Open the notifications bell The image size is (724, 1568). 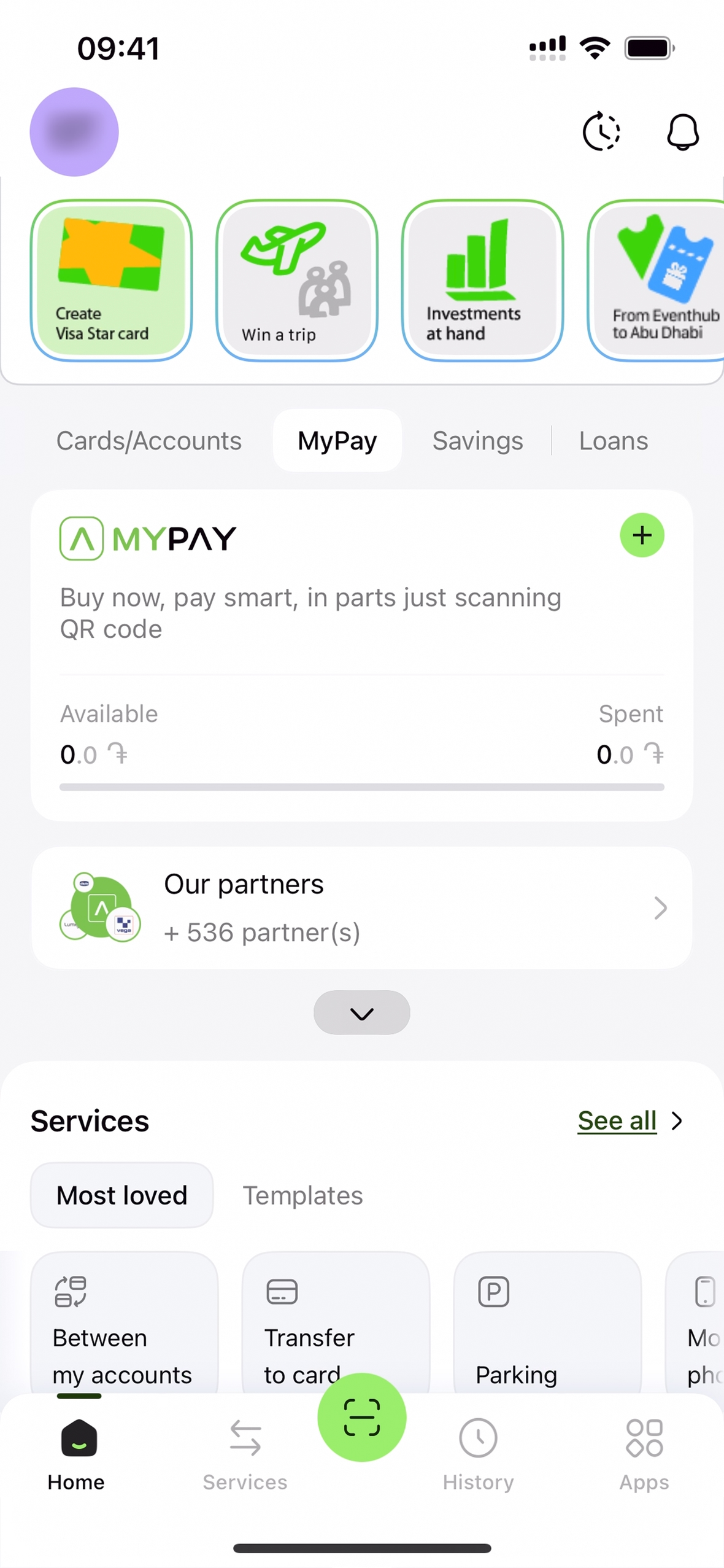click(682, 131)
